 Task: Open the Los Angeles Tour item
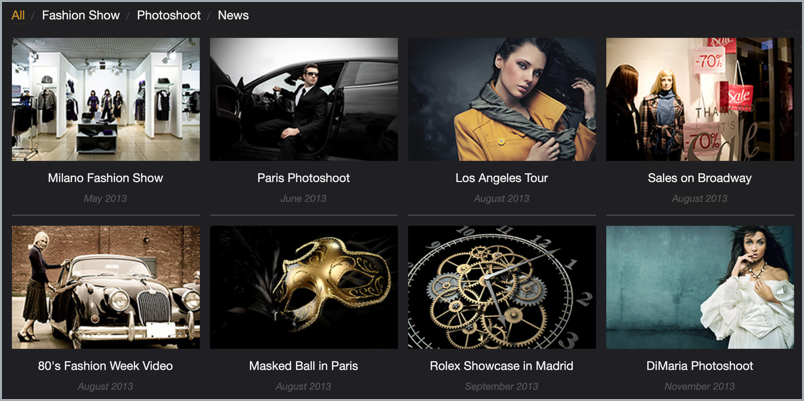(x=501, y=100)
